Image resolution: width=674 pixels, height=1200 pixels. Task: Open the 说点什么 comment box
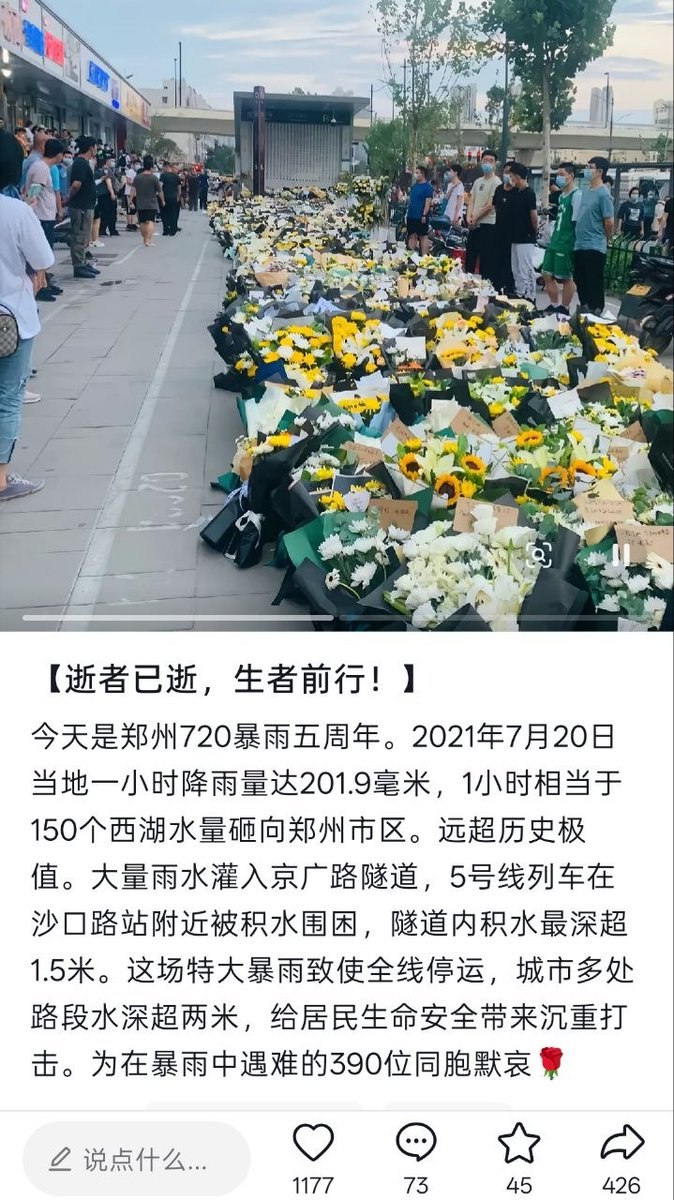(137, 1159)
